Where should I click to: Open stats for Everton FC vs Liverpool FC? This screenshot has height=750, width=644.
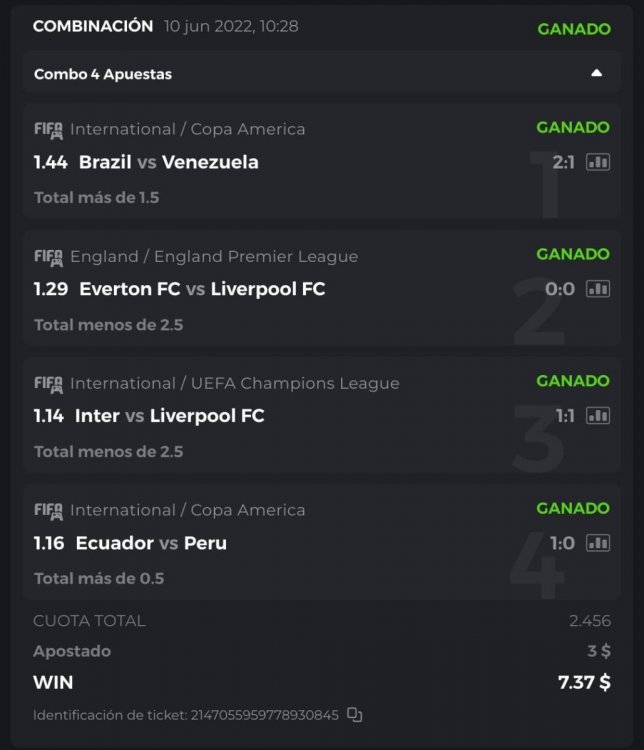coord(598,289)
